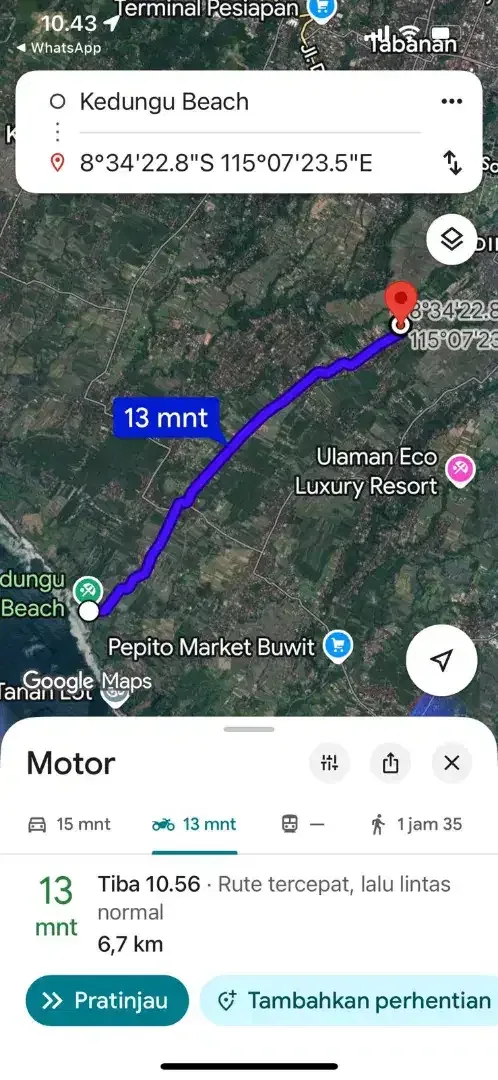Viewport: 498px width, 1080px height.
Task: Re-center map on my current location
Action: click(441, 660)
